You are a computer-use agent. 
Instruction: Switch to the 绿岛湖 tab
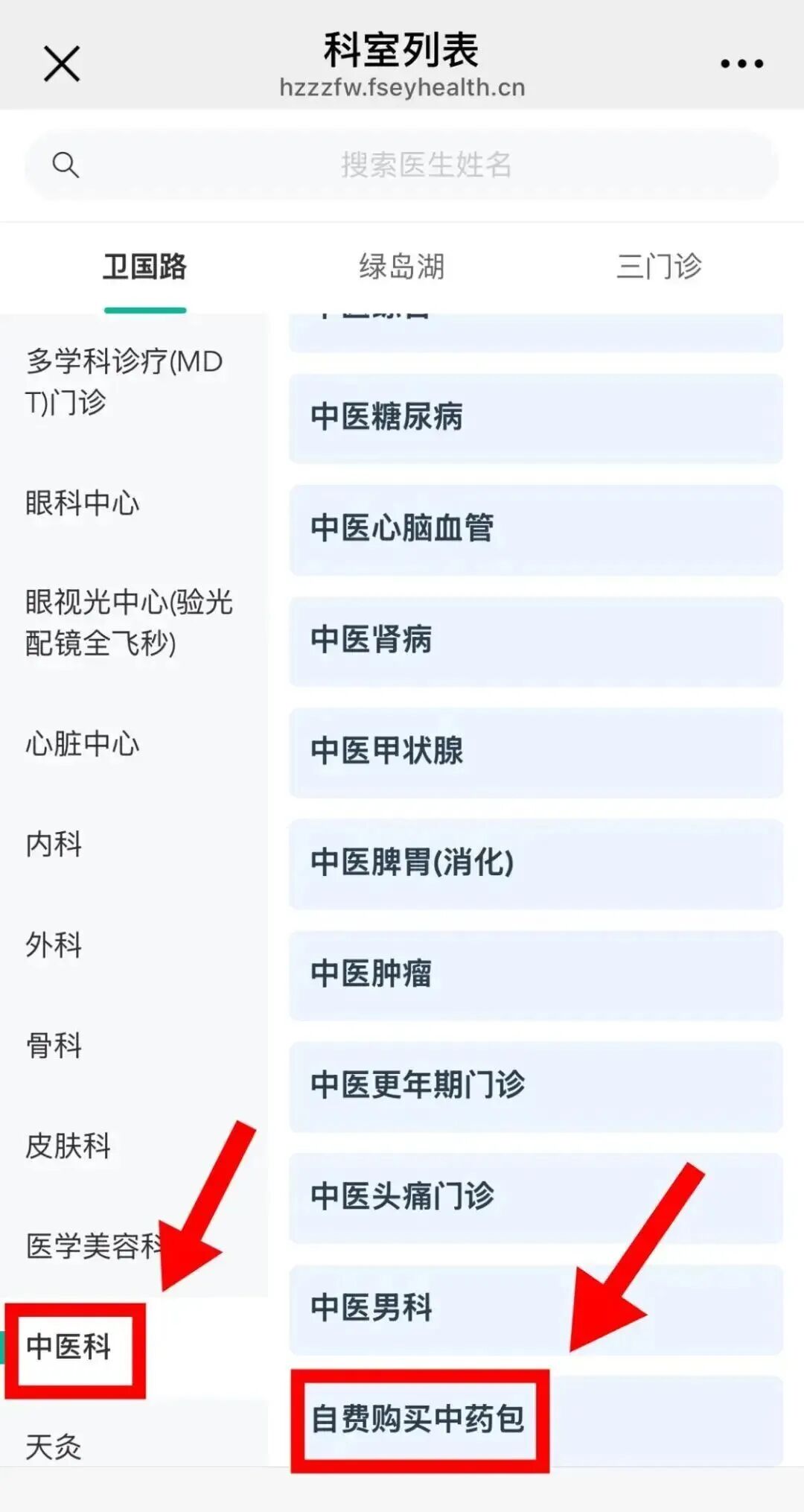coord(401,267)
